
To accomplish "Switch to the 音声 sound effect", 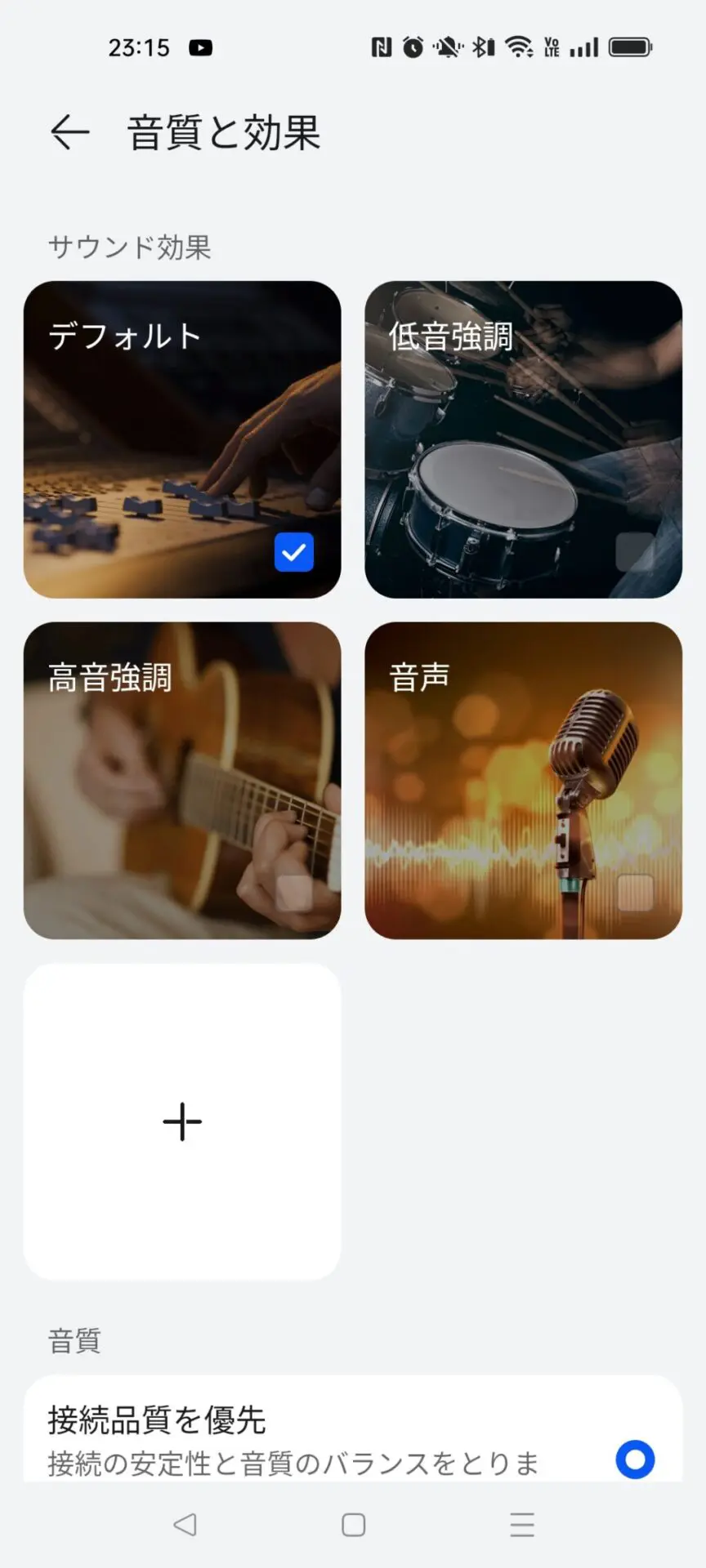I will point(523,781).
